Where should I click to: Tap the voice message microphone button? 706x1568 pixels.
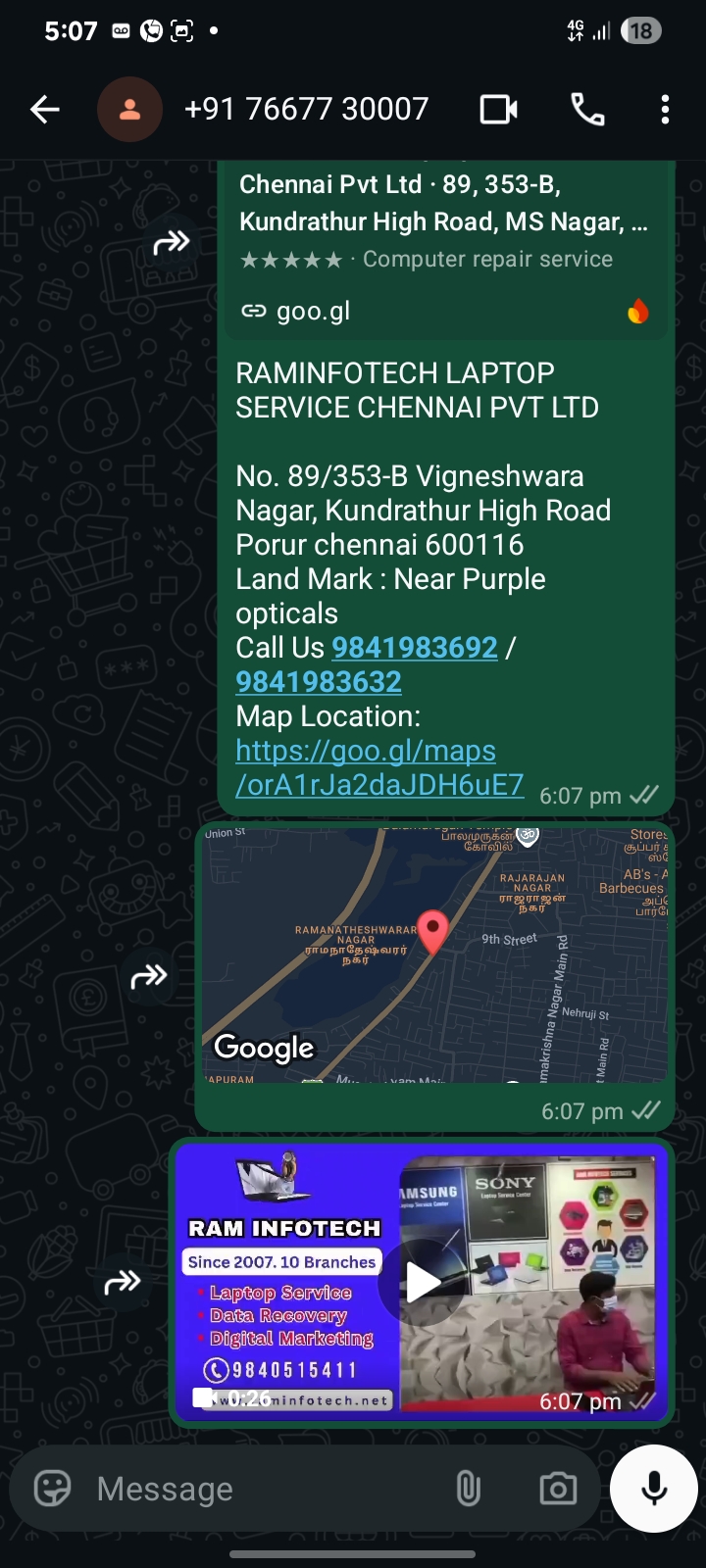654,1489
